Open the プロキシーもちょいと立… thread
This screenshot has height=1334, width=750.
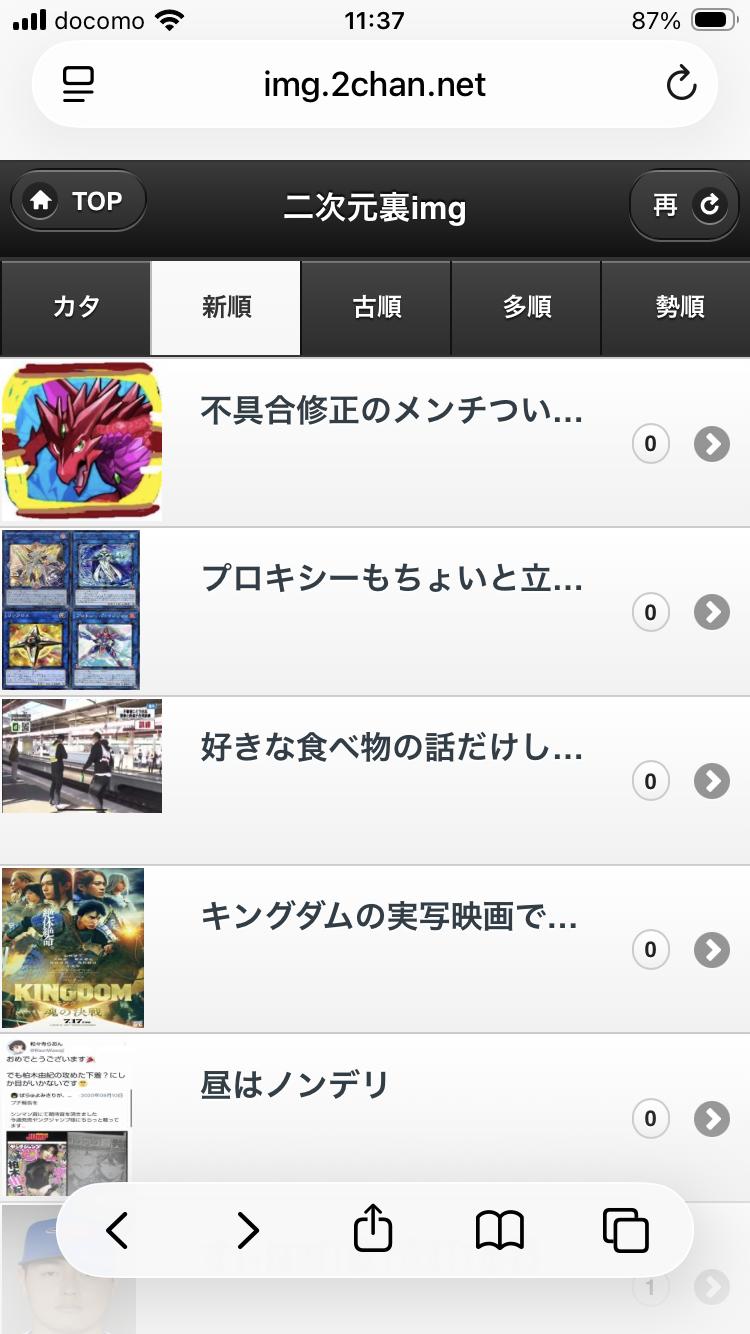tap(391, 578)
